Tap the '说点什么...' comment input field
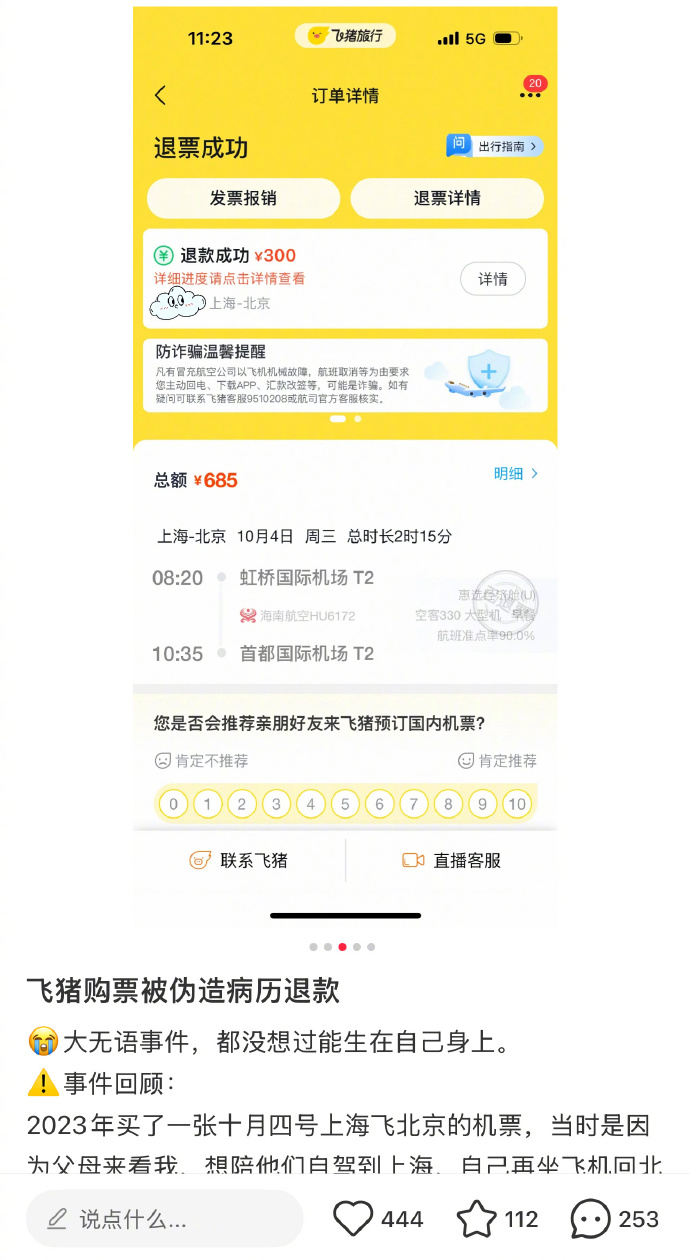The height and width of the screenshot is (1260, 690). tap(165, 1219)
